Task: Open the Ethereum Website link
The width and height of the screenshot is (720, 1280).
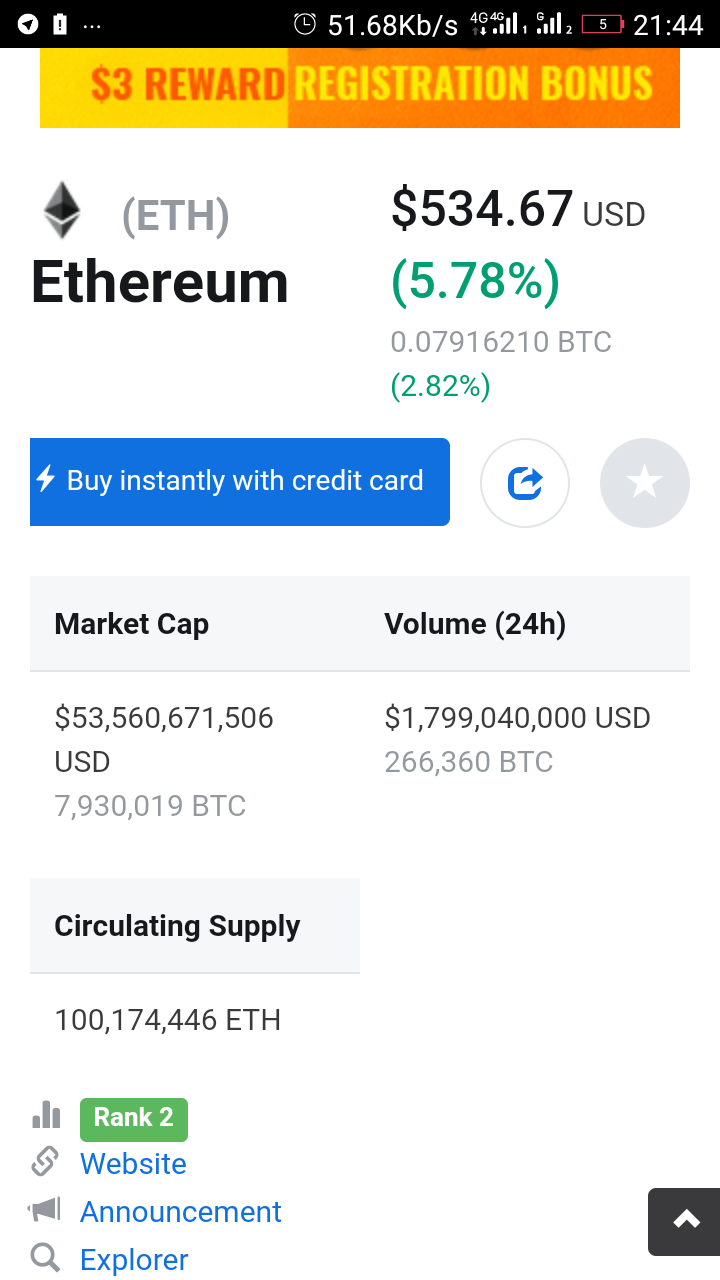Action: pos(133,1164)
